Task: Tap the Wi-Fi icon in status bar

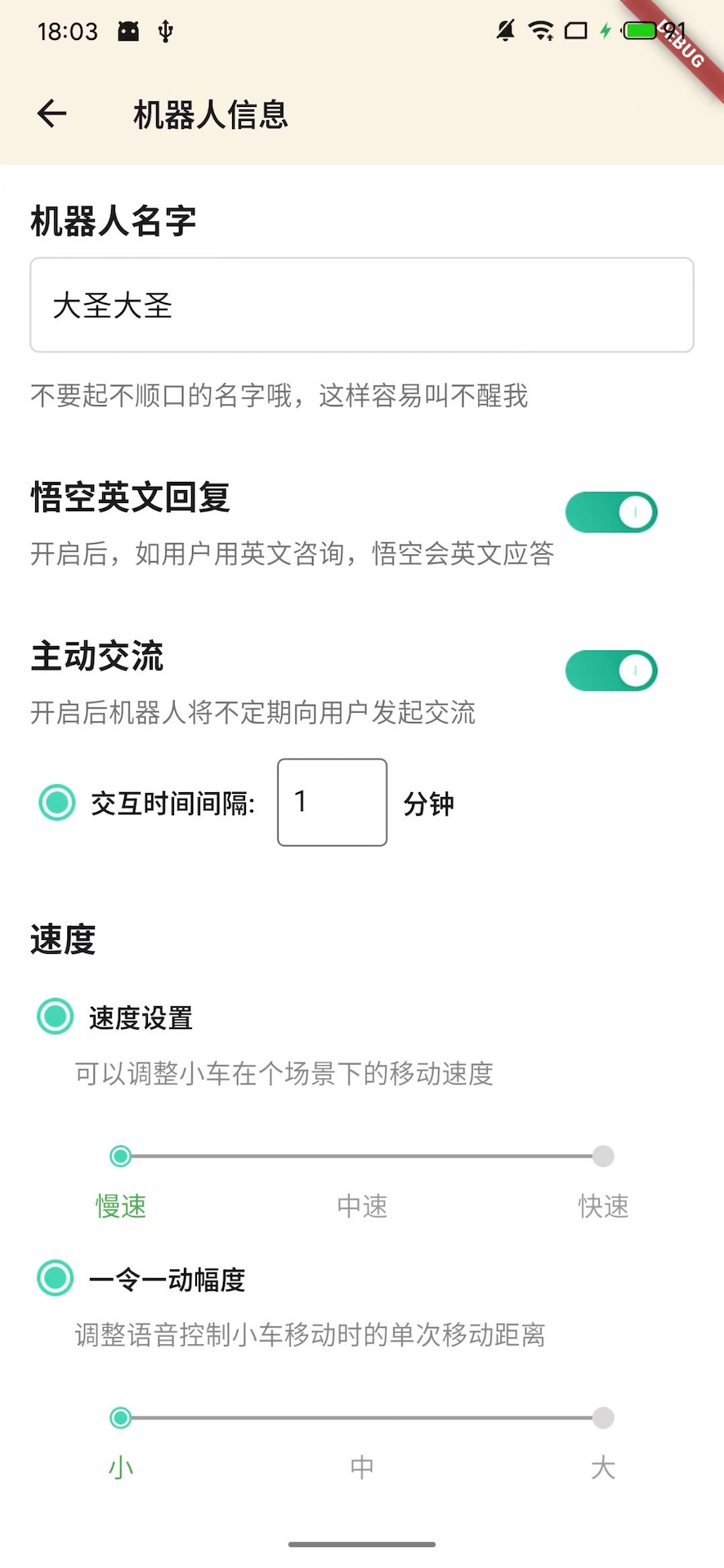Action: 542,31
